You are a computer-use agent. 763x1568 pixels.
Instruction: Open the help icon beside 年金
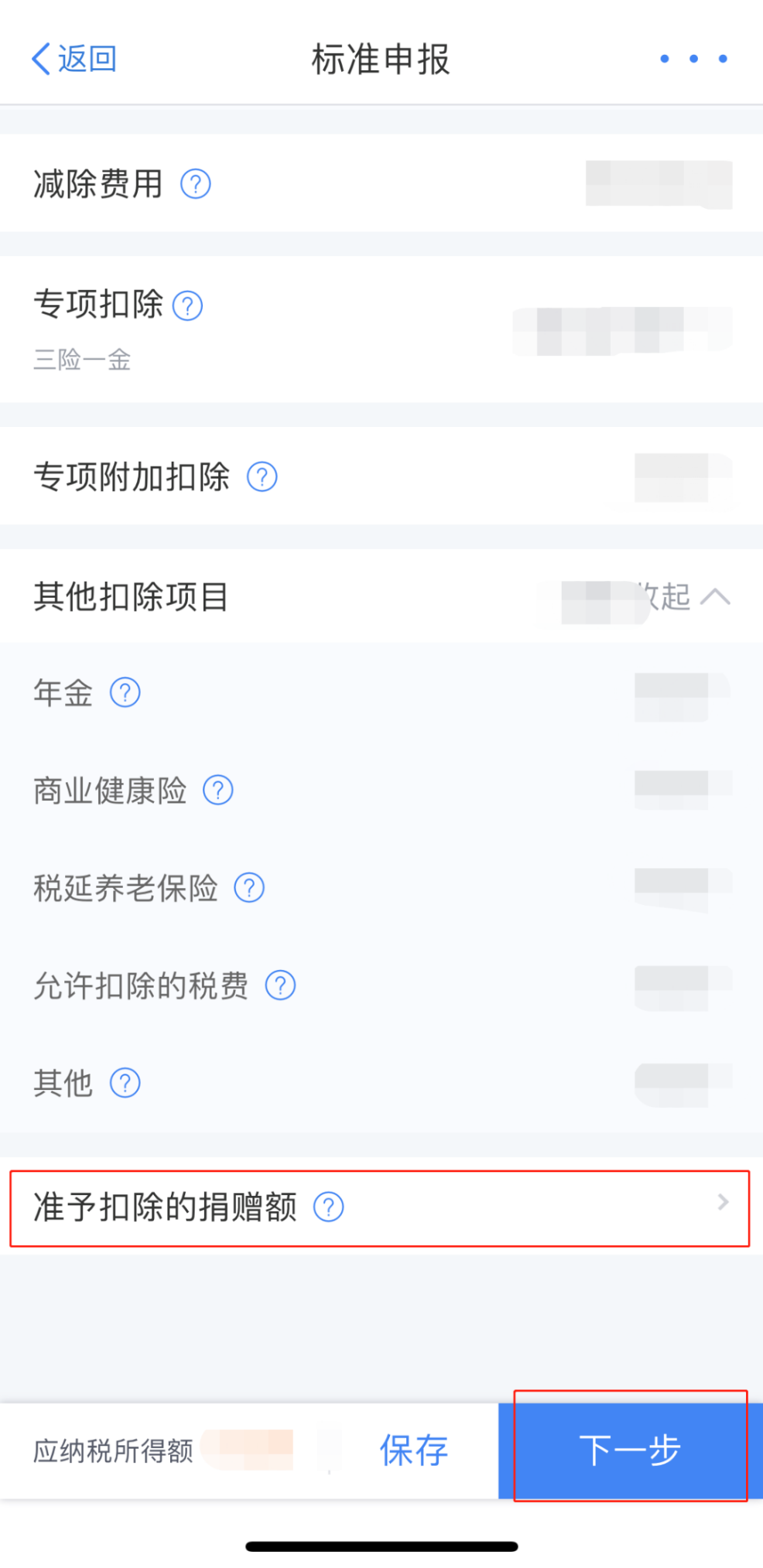[x=125, y=692]
